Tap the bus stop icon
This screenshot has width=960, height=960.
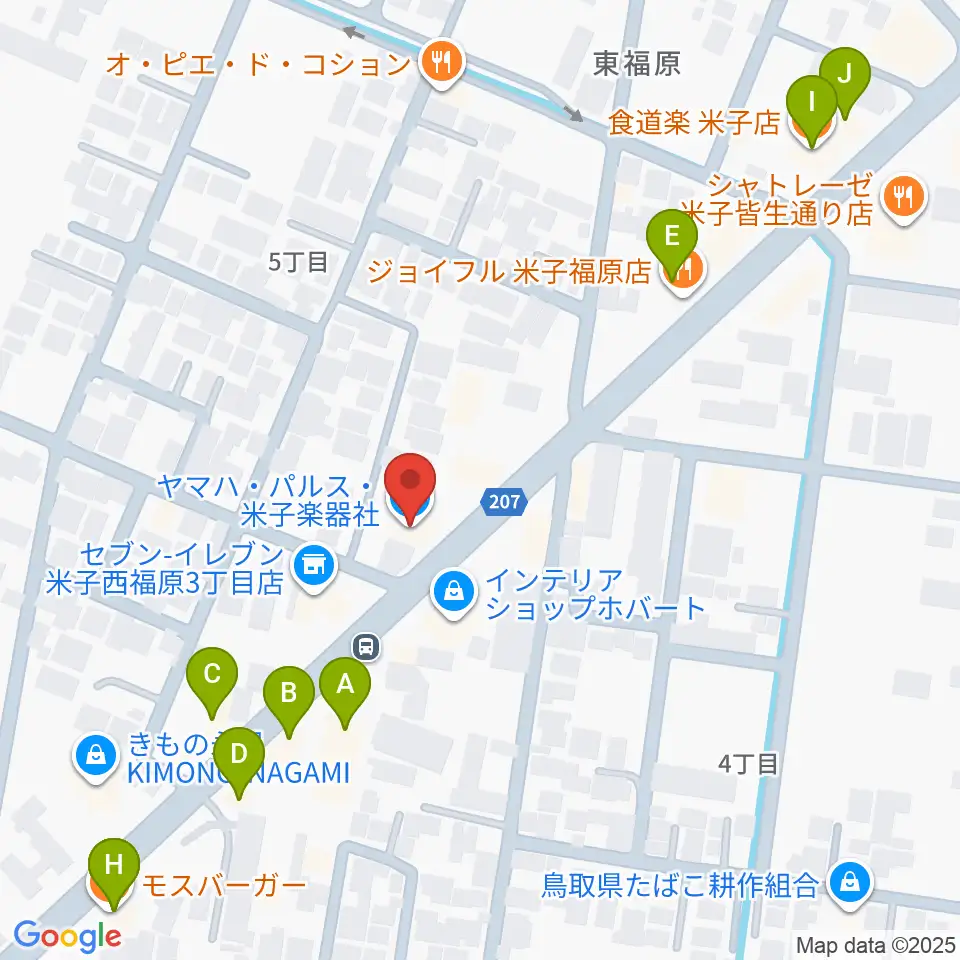tap(366, 646)
